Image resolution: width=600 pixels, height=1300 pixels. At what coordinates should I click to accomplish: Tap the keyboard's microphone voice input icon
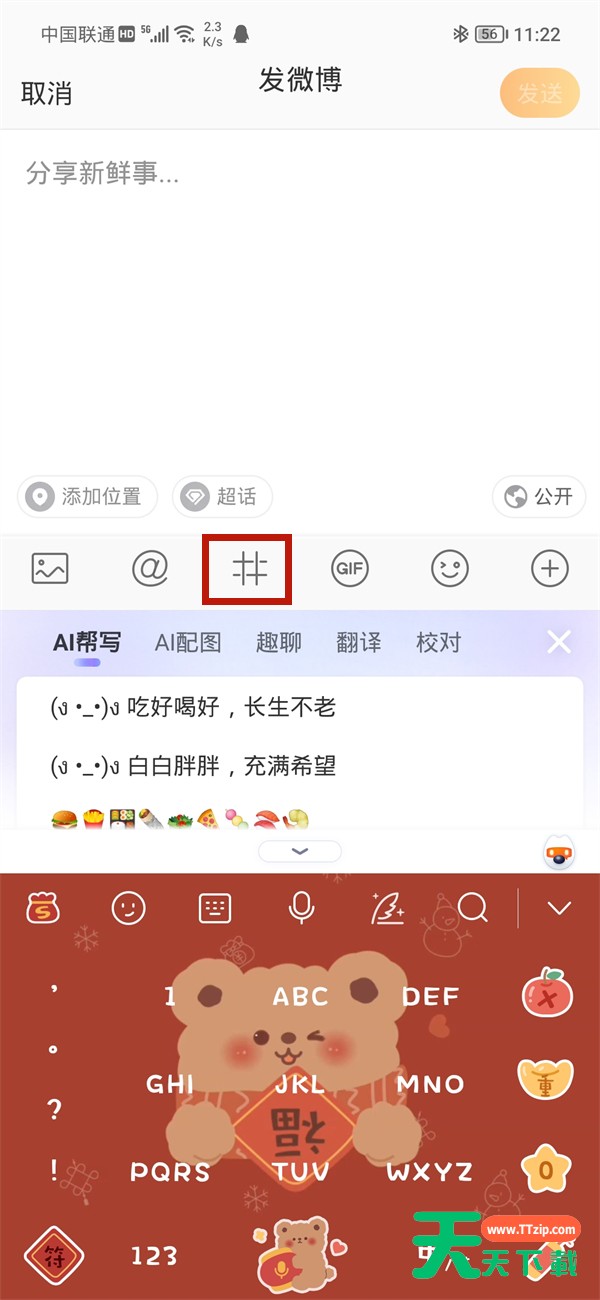(301, 907)
